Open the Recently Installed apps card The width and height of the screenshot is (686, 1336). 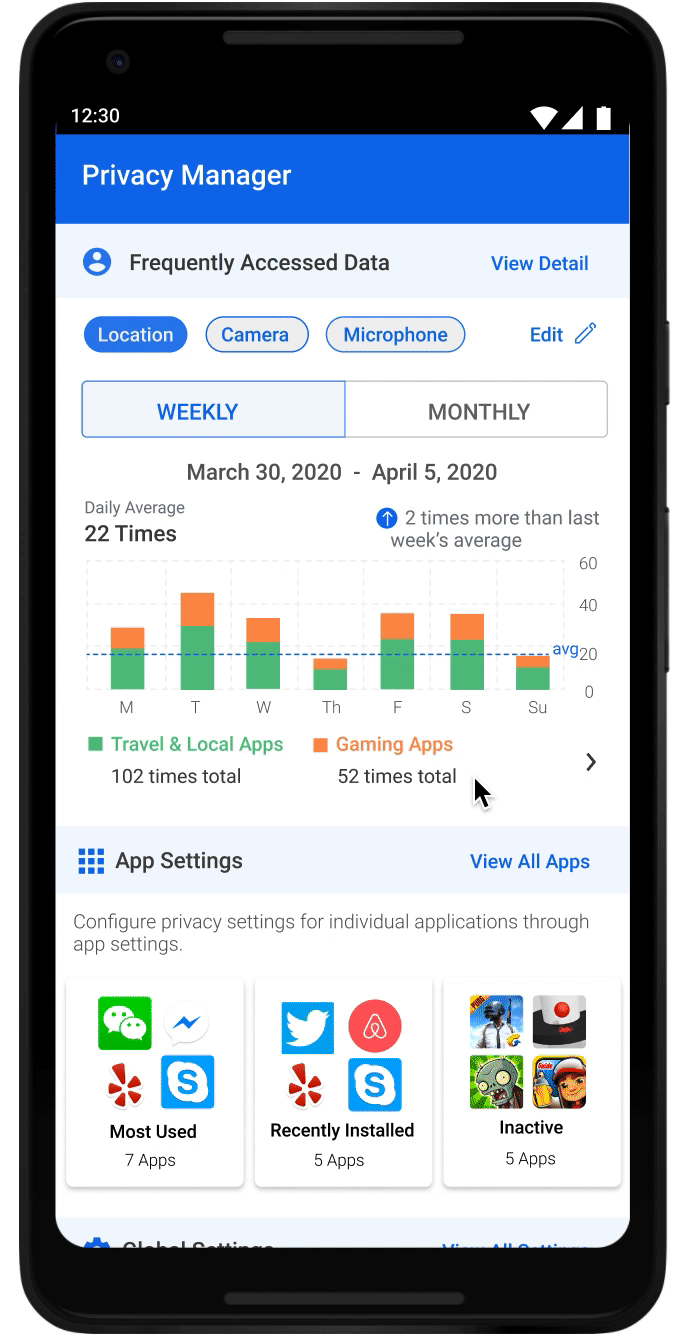343,1082
